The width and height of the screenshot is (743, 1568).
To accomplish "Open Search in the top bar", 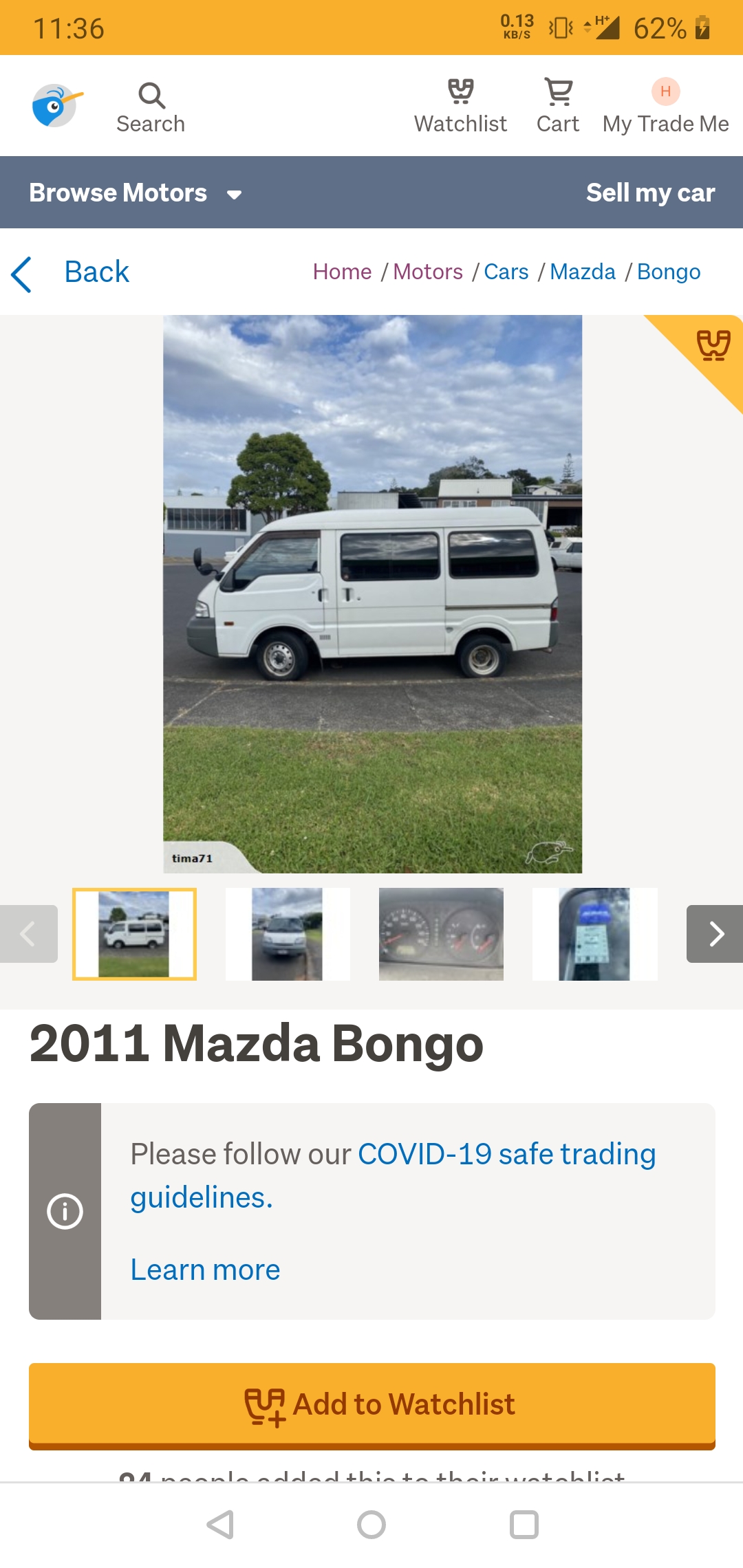I will [x=151, y=108].
